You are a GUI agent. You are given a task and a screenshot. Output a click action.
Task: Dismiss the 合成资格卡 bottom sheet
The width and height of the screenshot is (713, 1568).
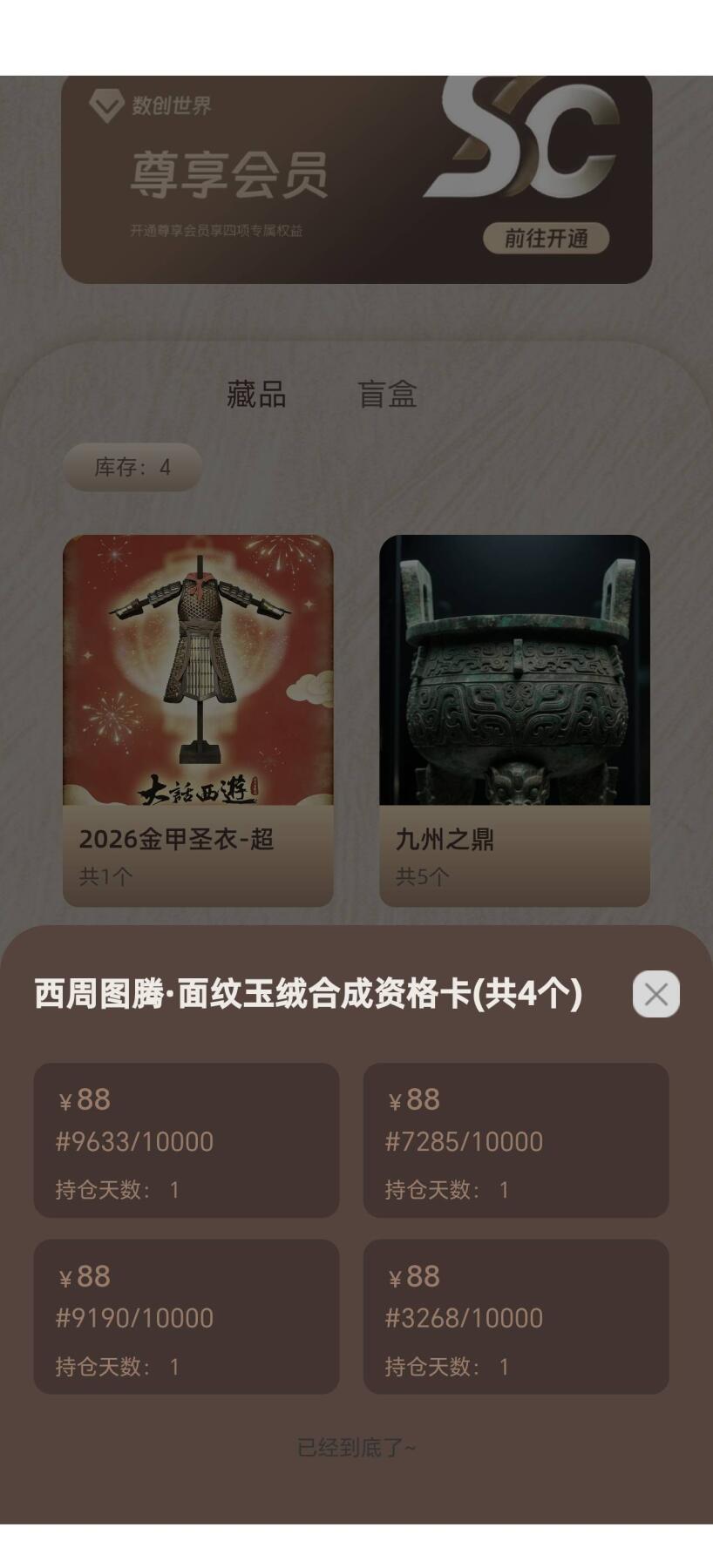point(655,995)
